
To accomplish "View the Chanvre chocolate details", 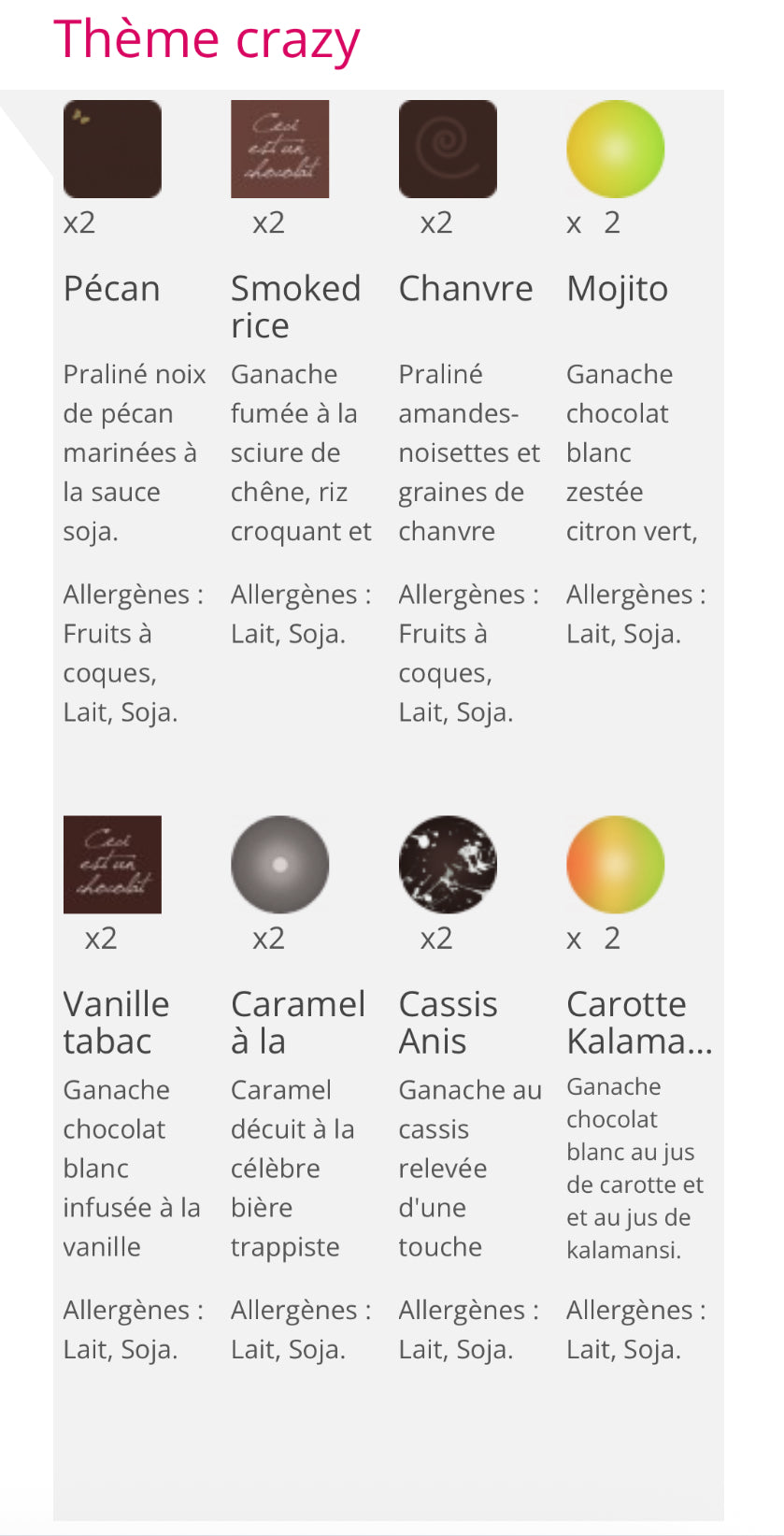I will tap(448, 150).
